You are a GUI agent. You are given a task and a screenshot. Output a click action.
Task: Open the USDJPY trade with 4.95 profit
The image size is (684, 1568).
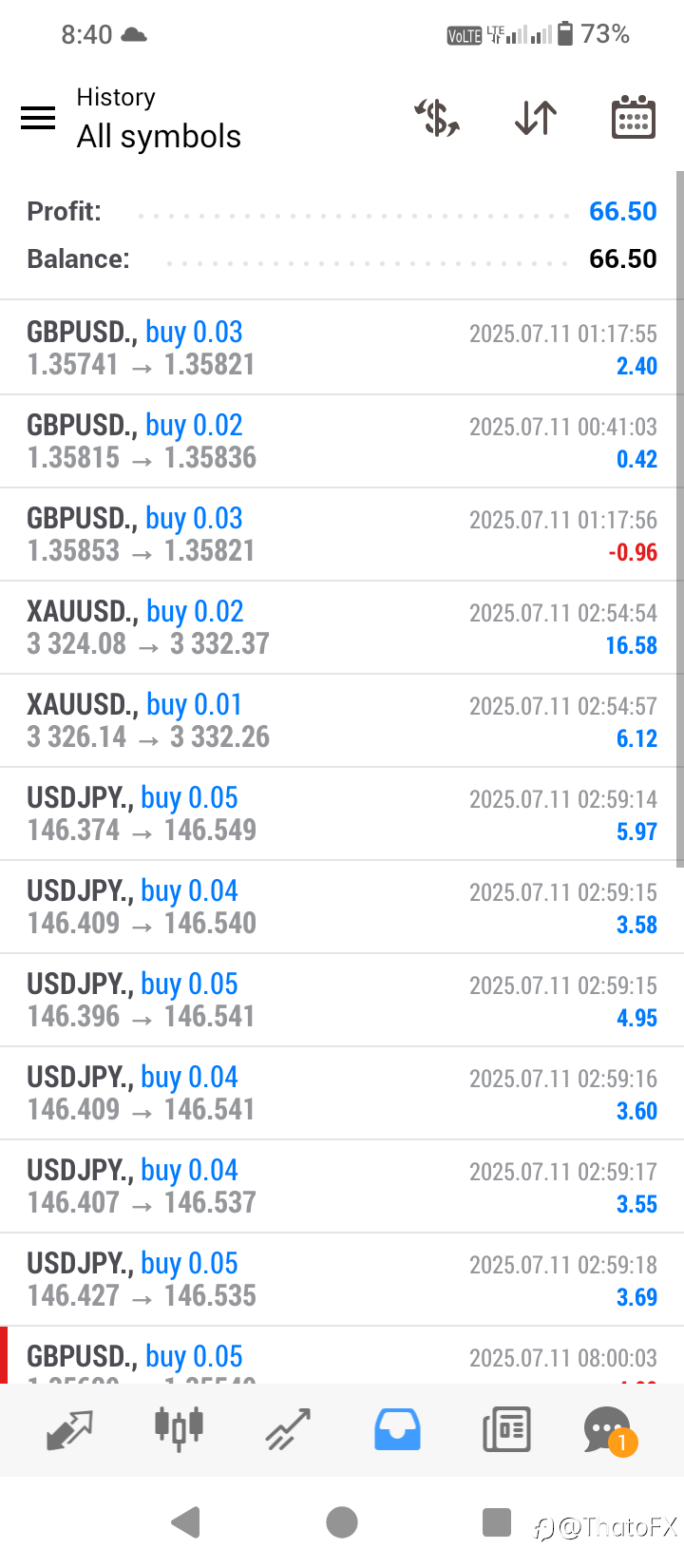pyautogui.click(x=342, y=1001)
